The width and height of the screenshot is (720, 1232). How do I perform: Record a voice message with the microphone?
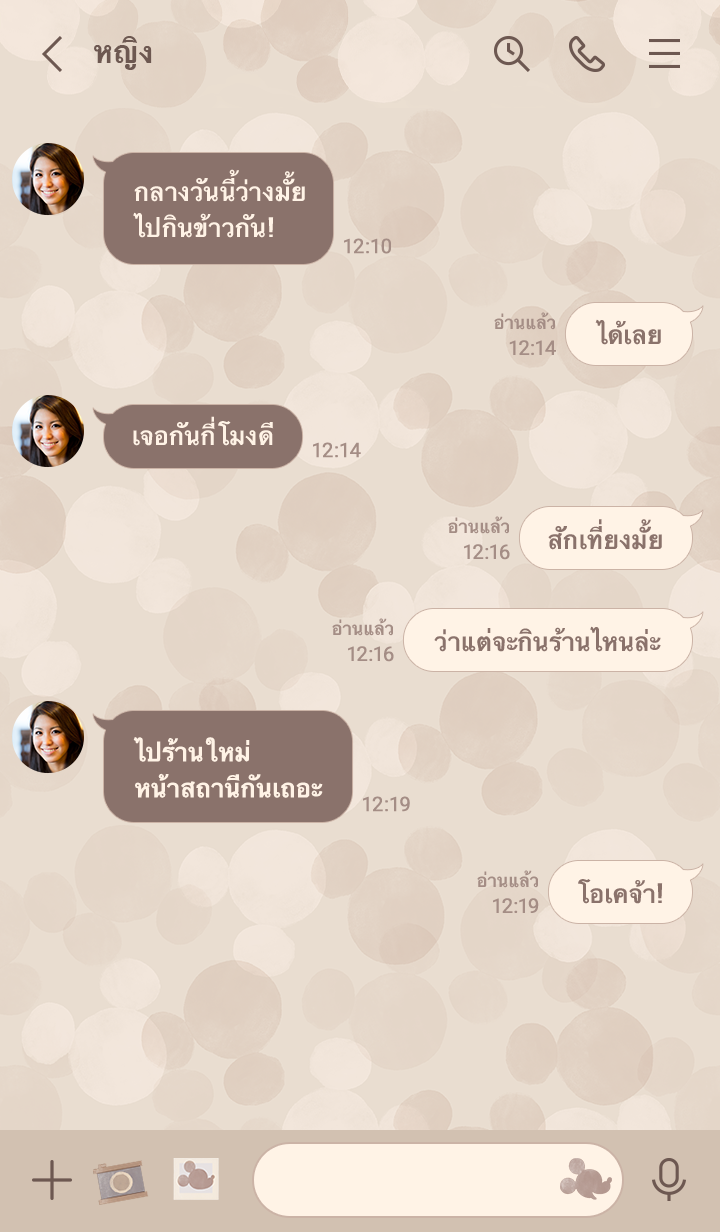click(668, 1180)
